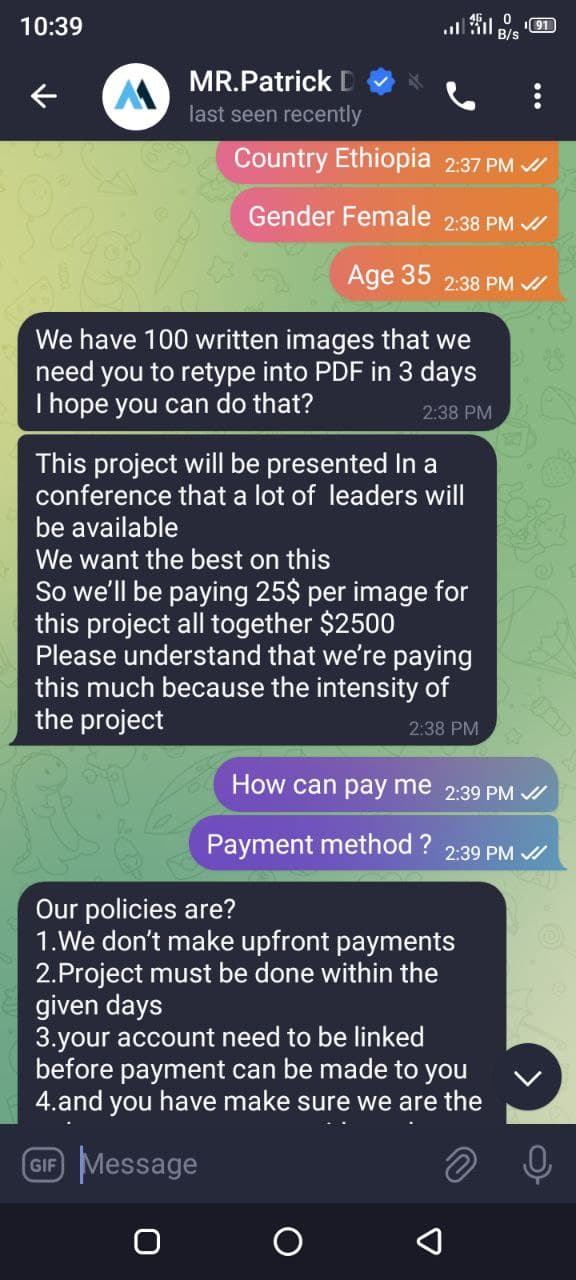Focus the Message text field
Image resolution: width=576 pixels, height=1280 pixels.
[255, 1164]
